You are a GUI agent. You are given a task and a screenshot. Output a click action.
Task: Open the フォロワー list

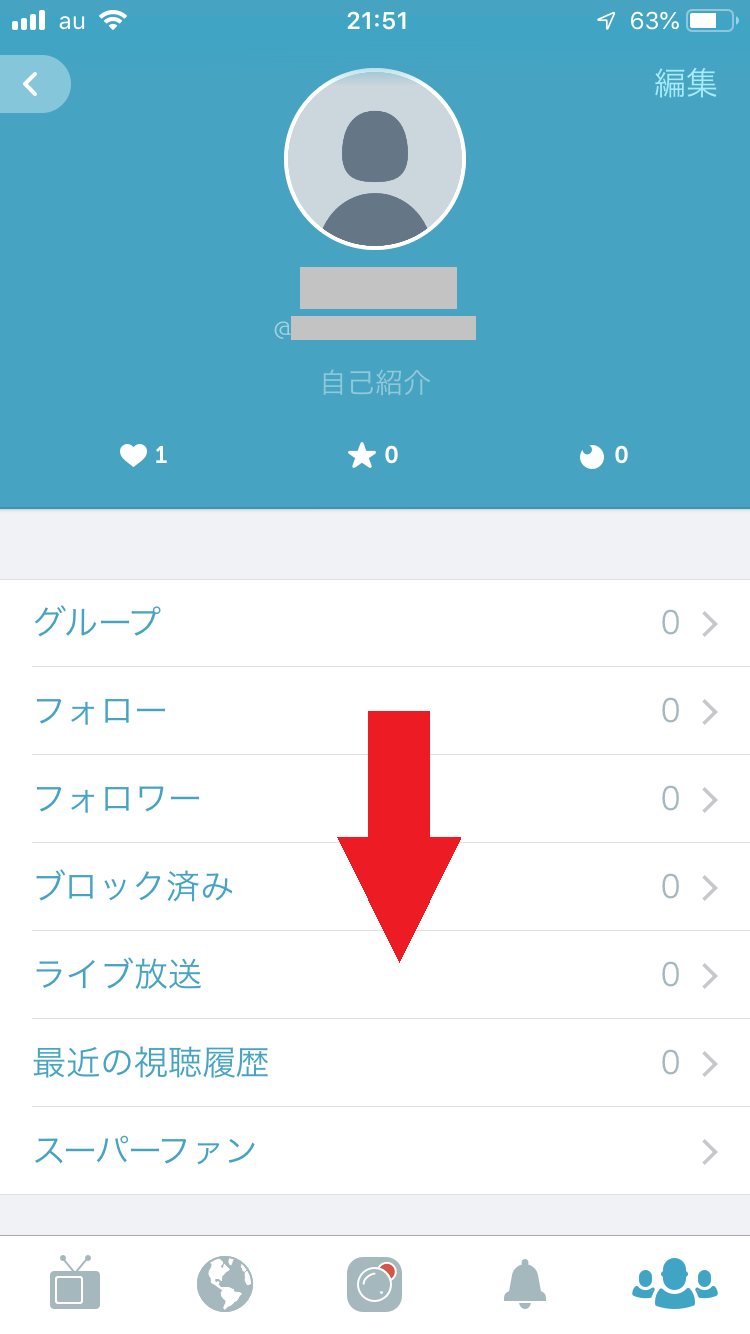(117, 799)
